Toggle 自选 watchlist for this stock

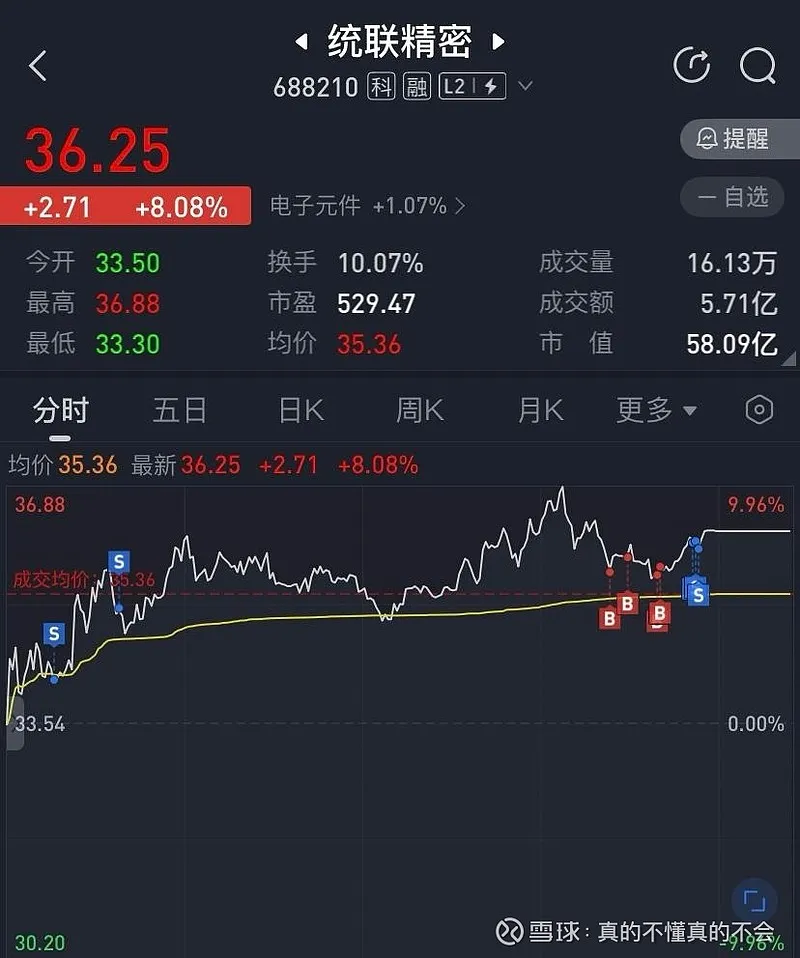coord(740,197)
